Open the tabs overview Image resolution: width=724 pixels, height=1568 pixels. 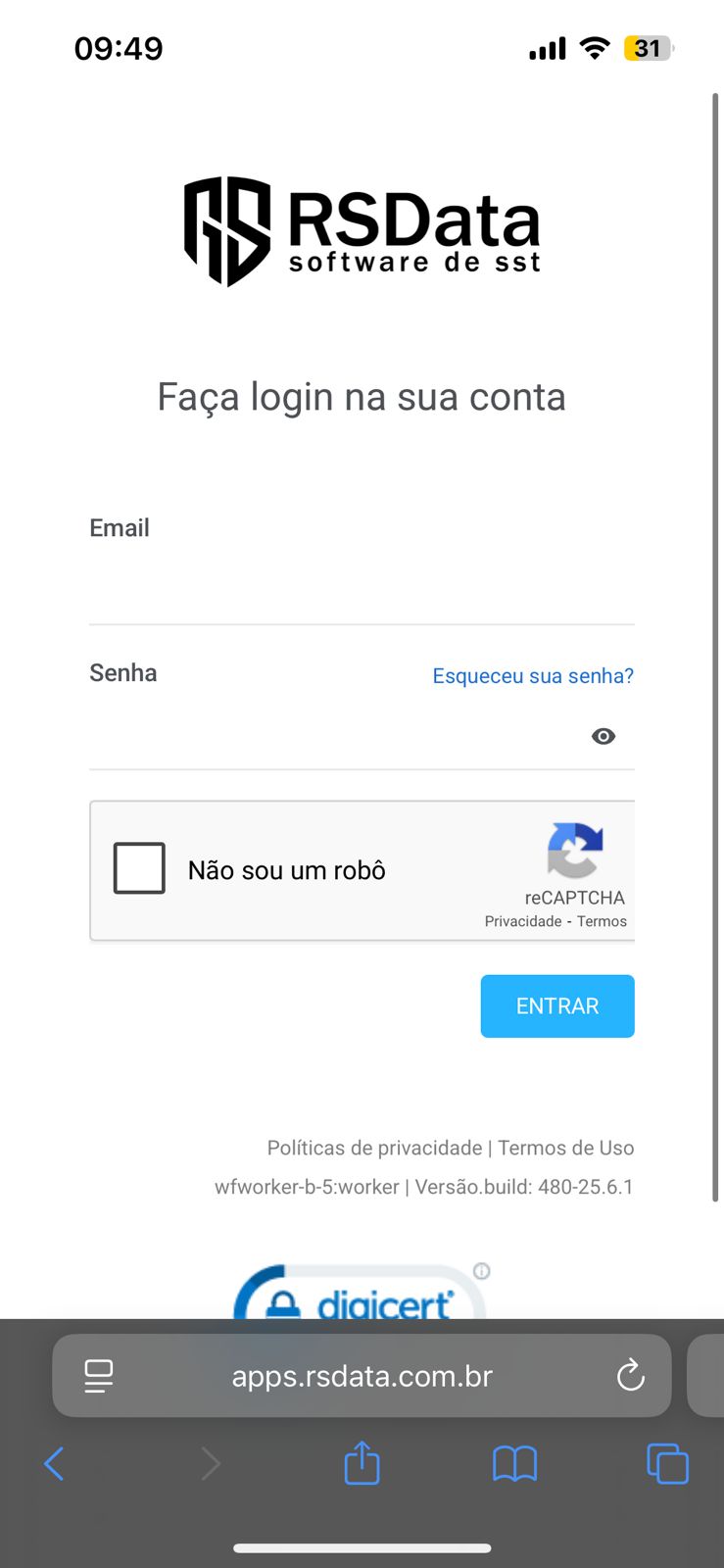(x=667, y=1464)
